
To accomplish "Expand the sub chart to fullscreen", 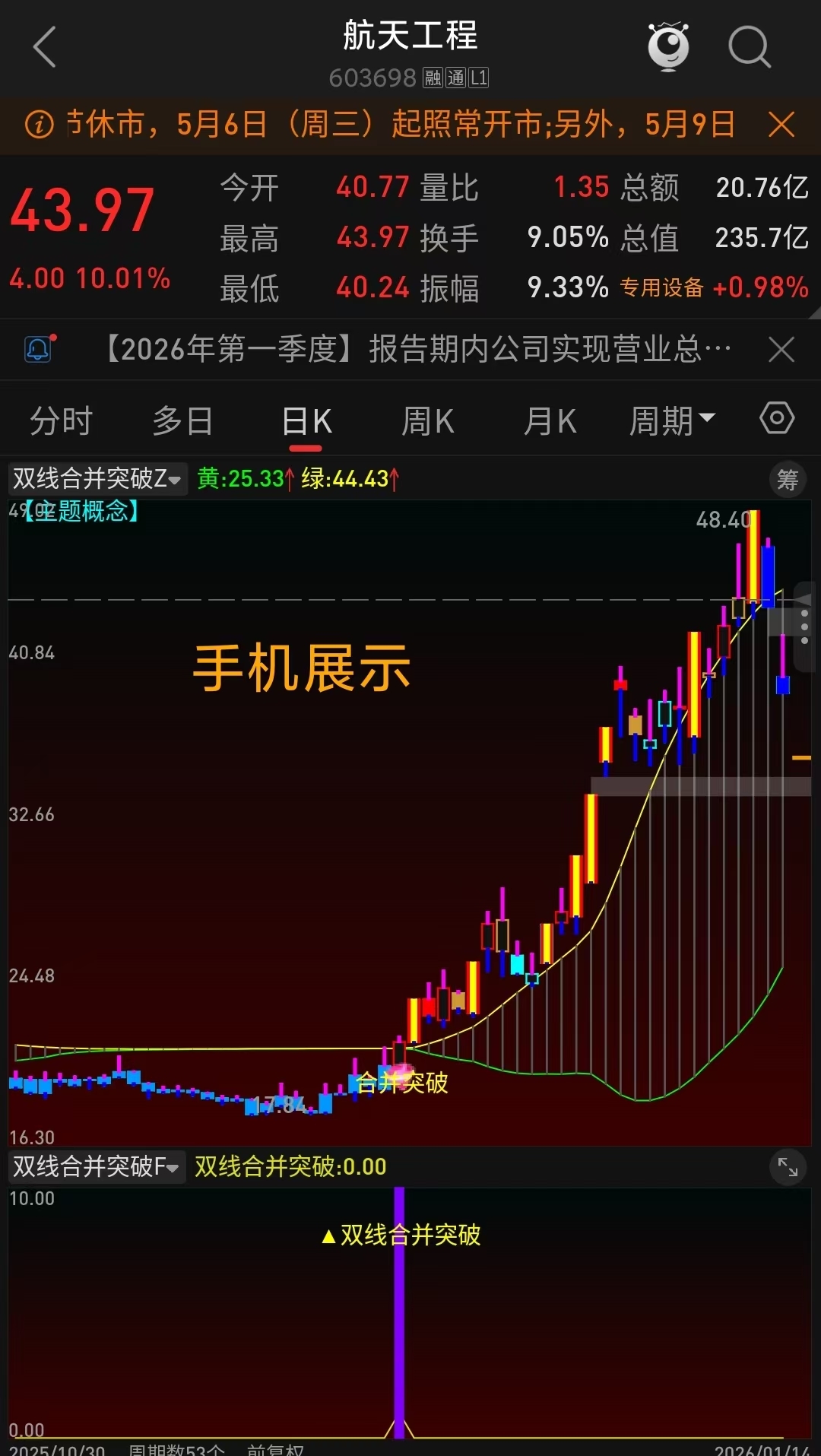I will click(x=788, y=1167).
